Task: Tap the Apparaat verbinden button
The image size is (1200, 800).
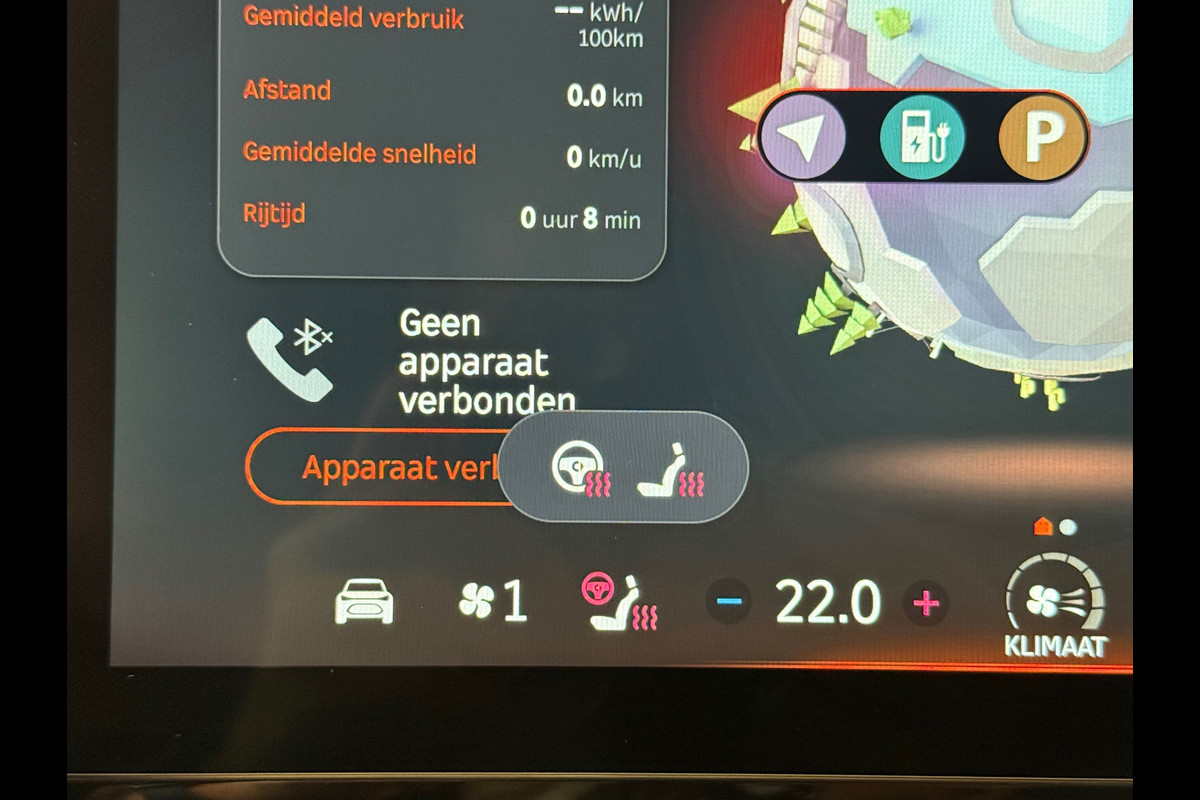Action: coord(380,467)
